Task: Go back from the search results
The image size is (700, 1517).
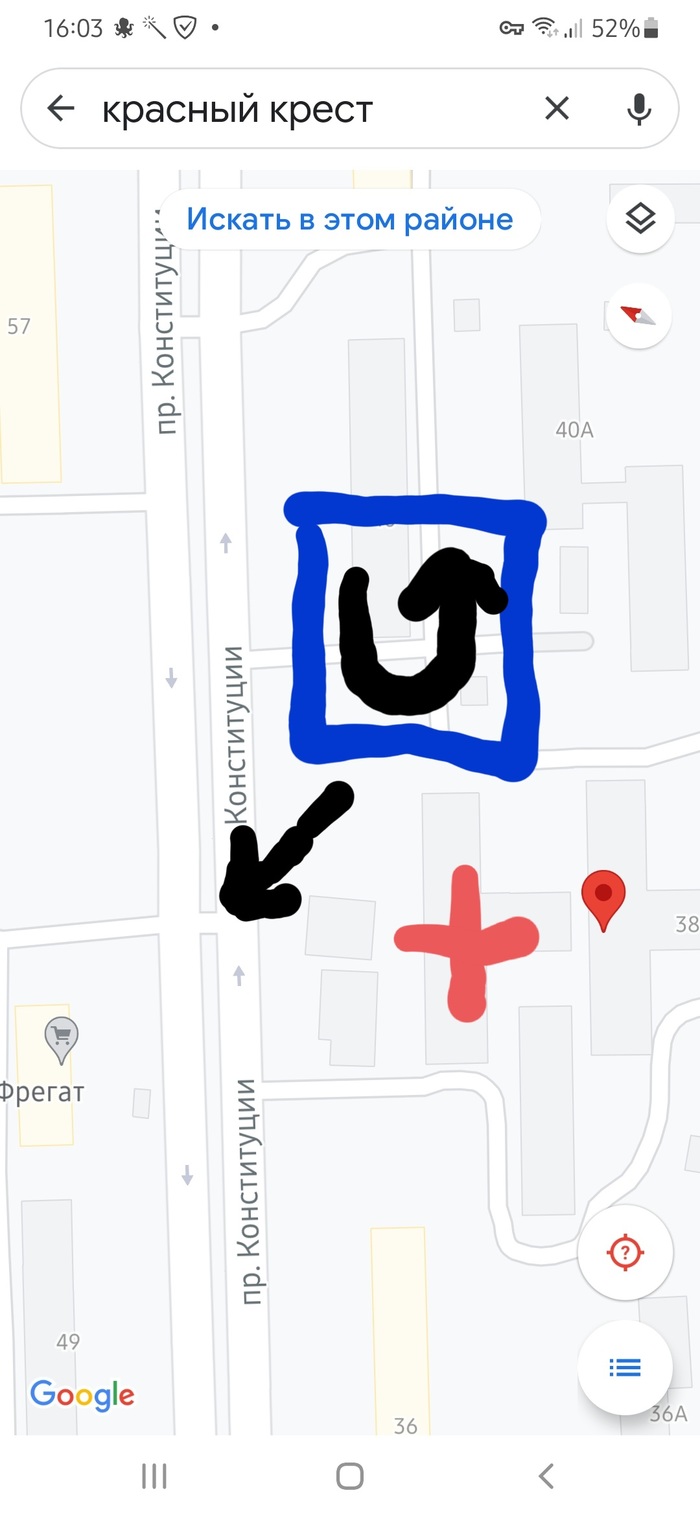Action: click(62, 109)
